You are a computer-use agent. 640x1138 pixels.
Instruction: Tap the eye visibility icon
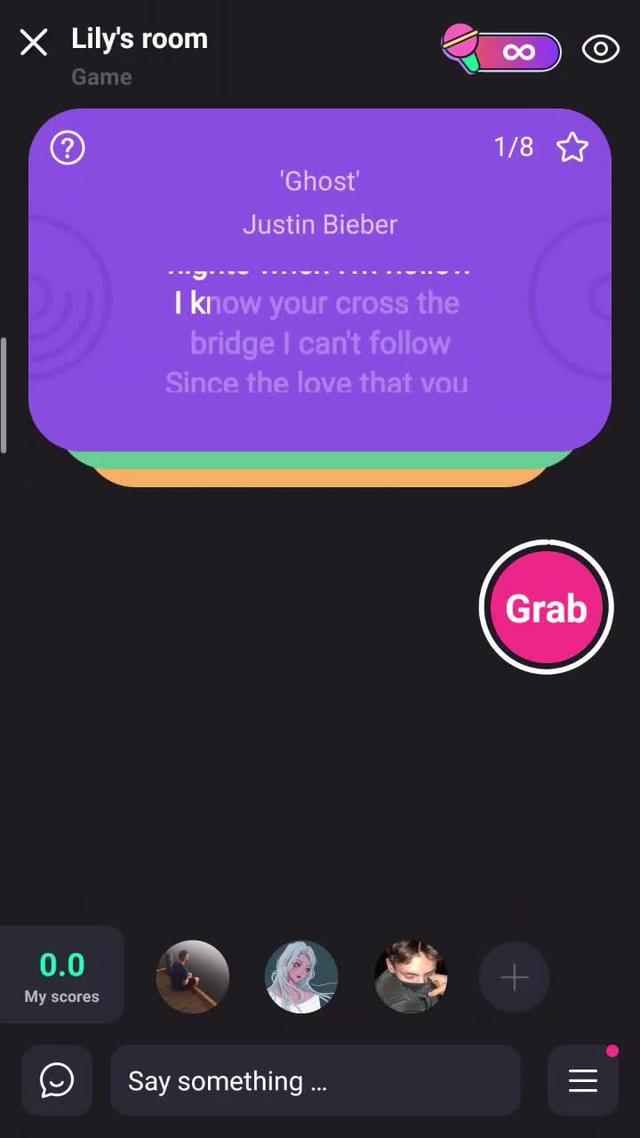601,49
